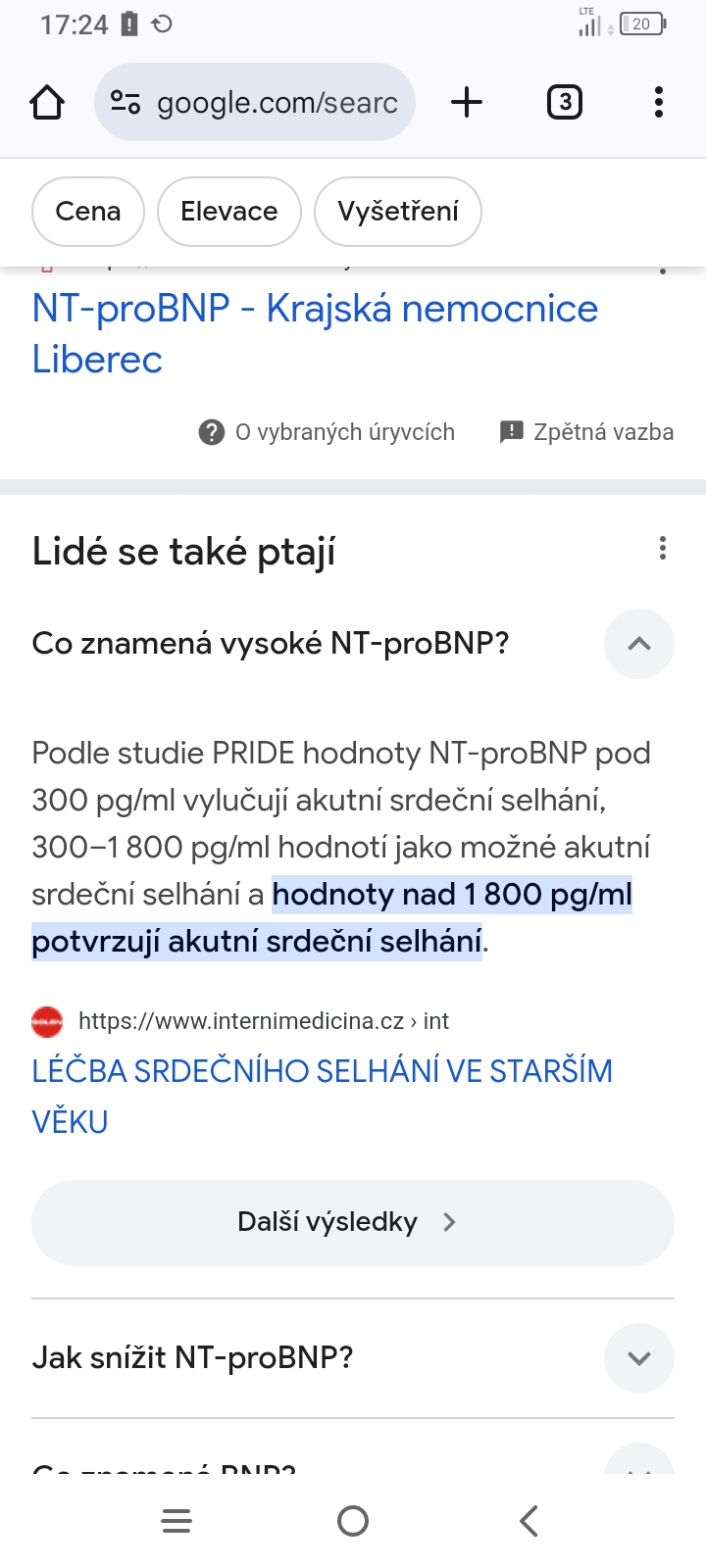Expand the Jak snížit NT-proBNP question

(x=638, y=1358)
